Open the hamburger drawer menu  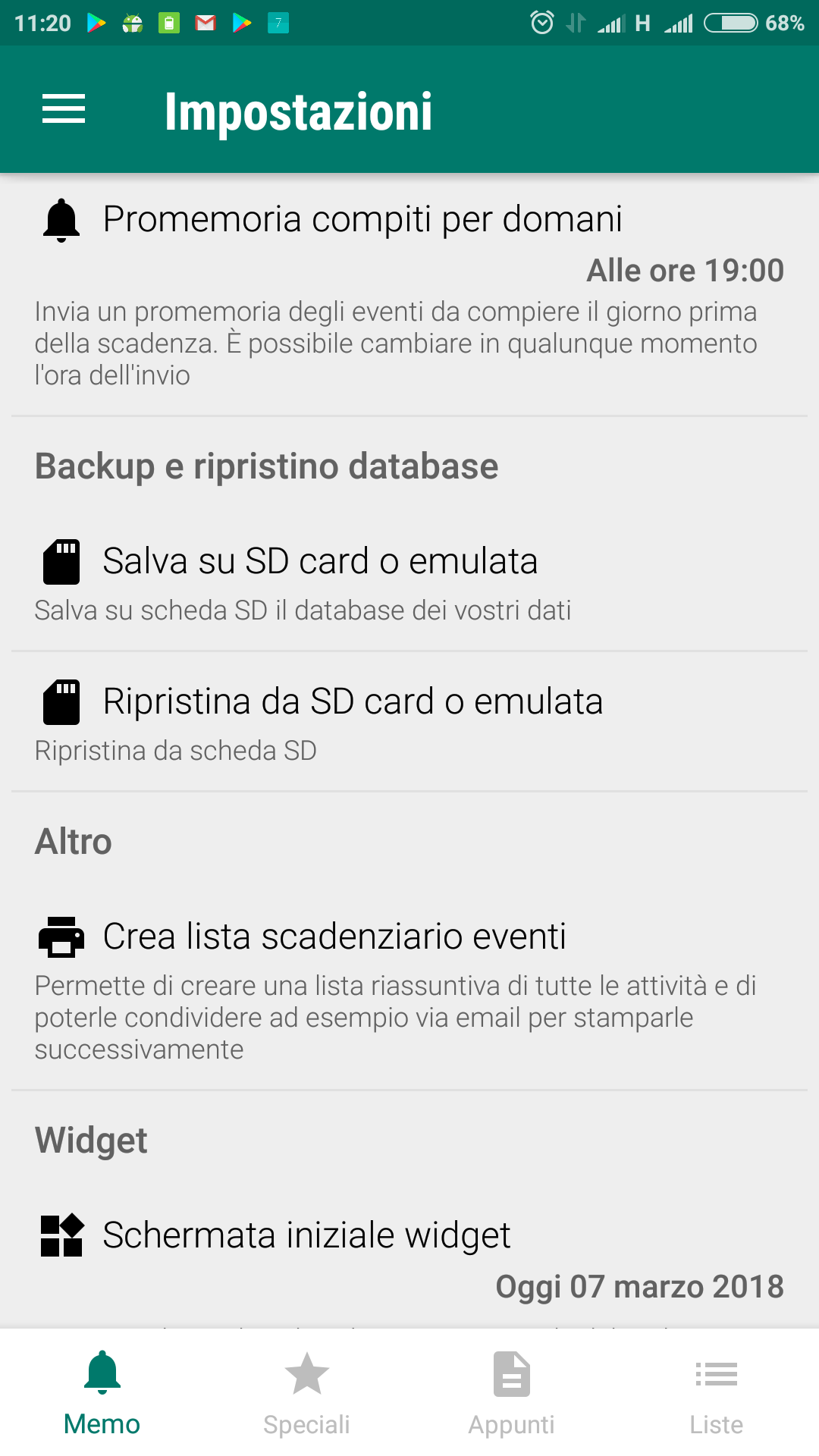pyautogui.click(x=64, y=109)
